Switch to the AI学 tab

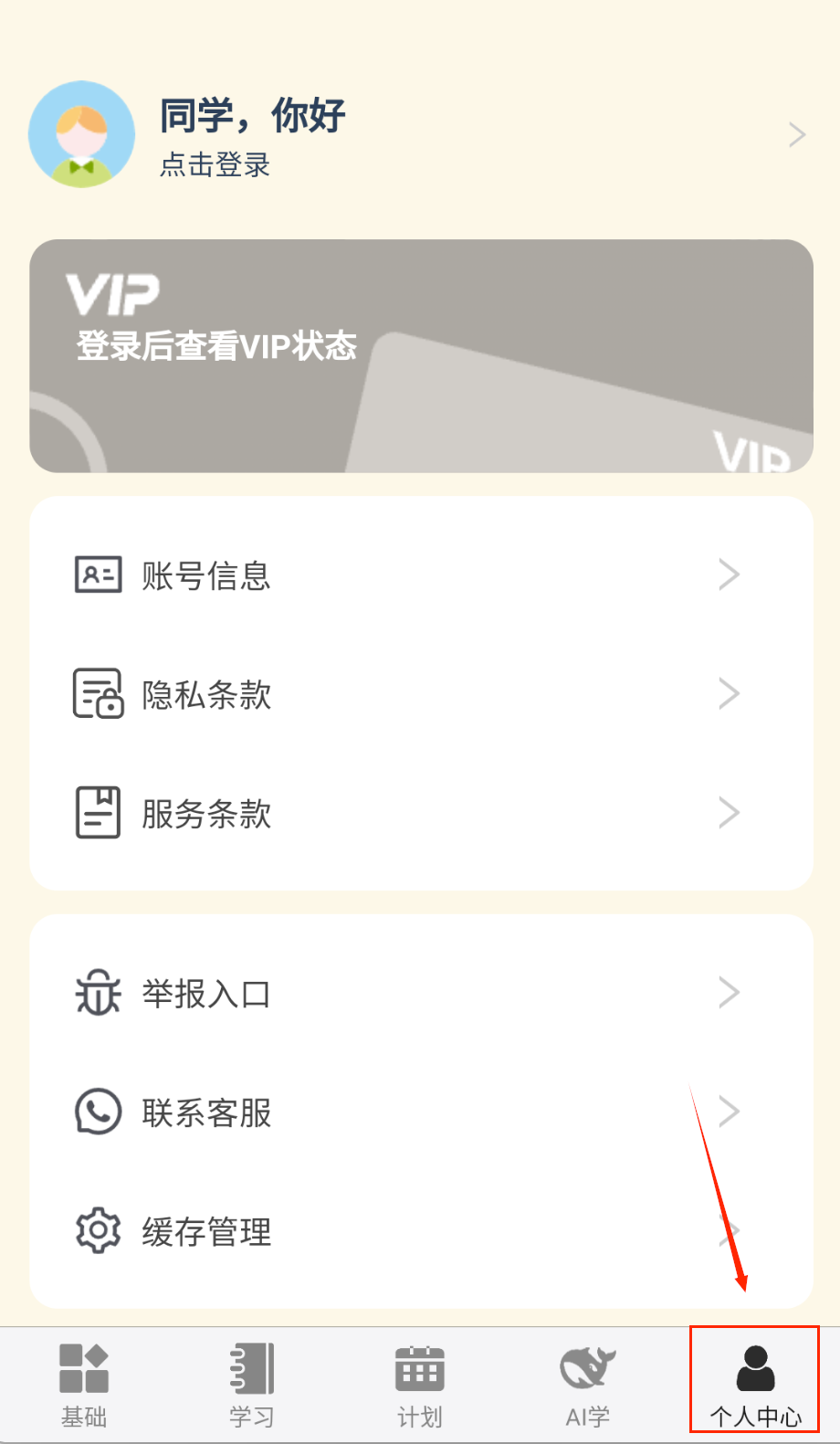coord(588,1385)
